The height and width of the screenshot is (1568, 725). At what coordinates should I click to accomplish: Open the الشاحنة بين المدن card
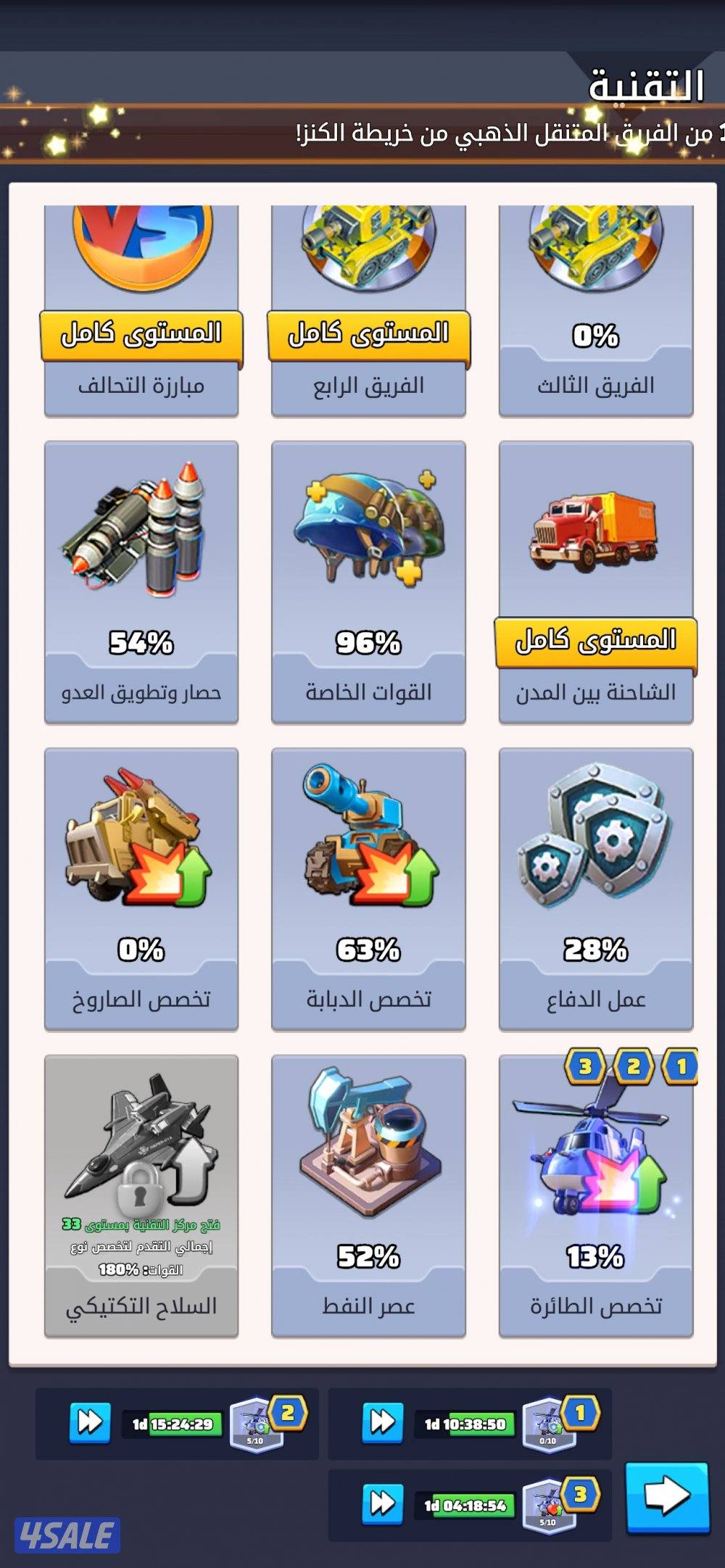pyautogui.click(x=595, y=581)
